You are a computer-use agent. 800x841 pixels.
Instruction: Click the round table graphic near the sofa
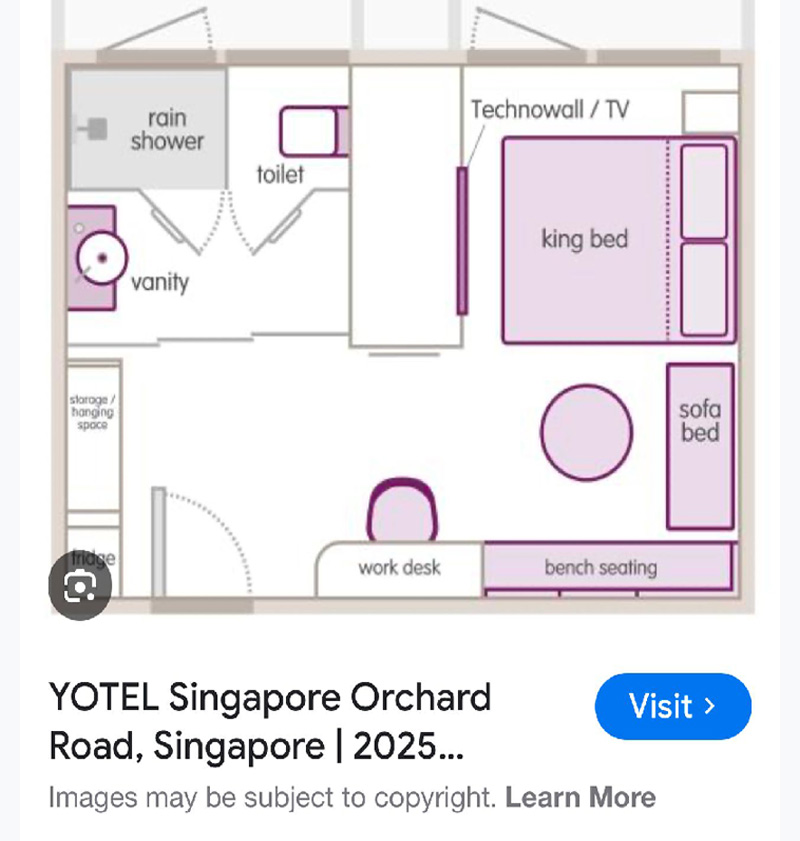[x=586, y=433]
